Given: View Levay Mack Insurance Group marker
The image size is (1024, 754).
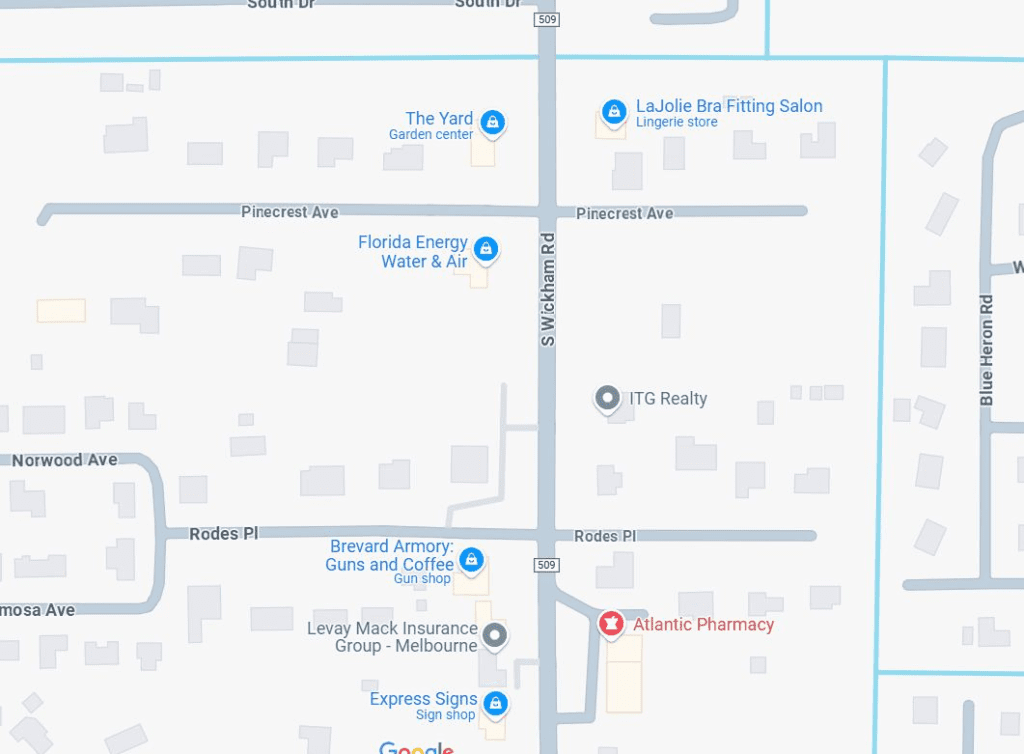Looking at the screenshot, I should pos(494,634).
